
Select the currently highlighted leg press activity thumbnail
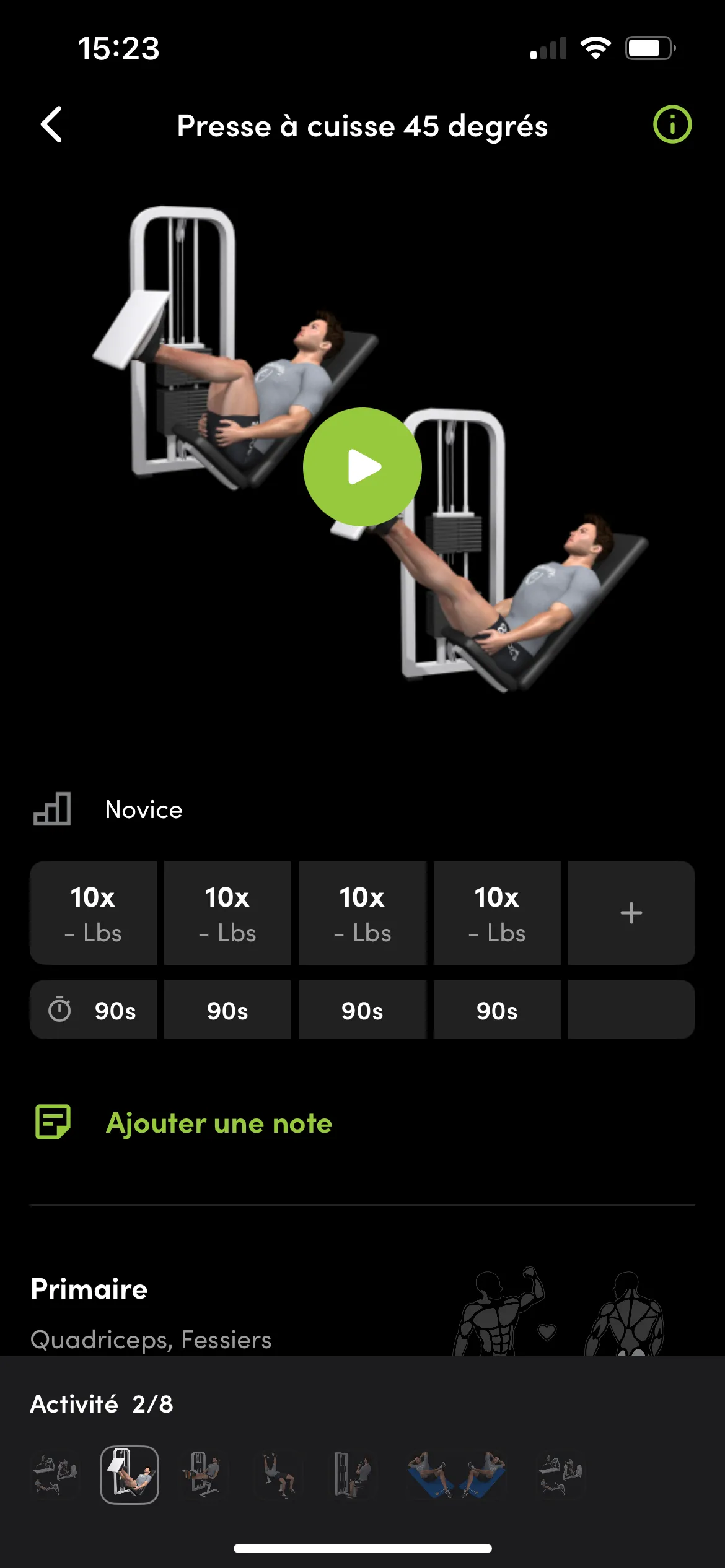(x=130, y=1474)
